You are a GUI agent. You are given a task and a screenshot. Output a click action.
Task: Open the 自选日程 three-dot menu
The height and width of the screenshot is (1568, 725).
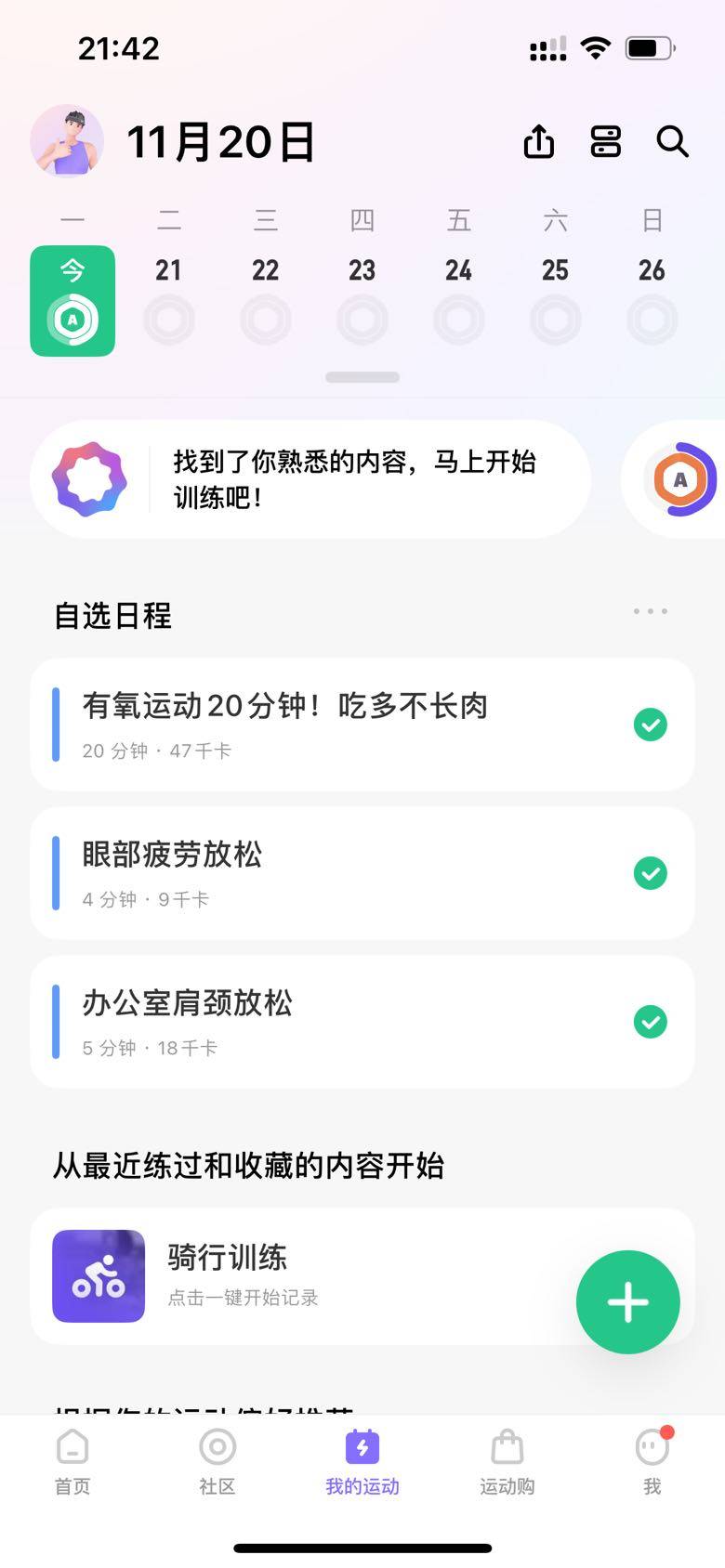point(650,611)
